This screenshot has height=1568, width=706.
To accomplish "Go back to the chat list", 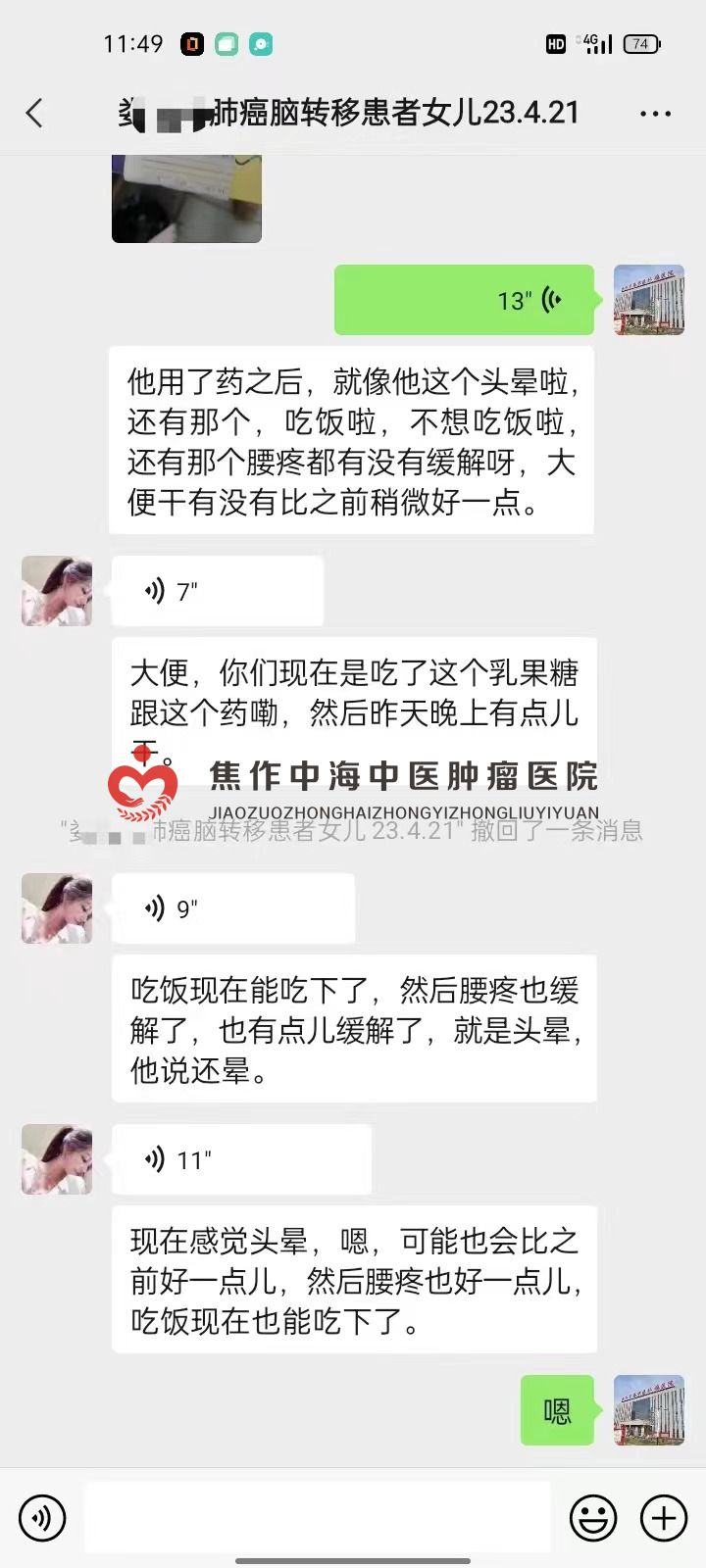I will [x=35, y=114].
